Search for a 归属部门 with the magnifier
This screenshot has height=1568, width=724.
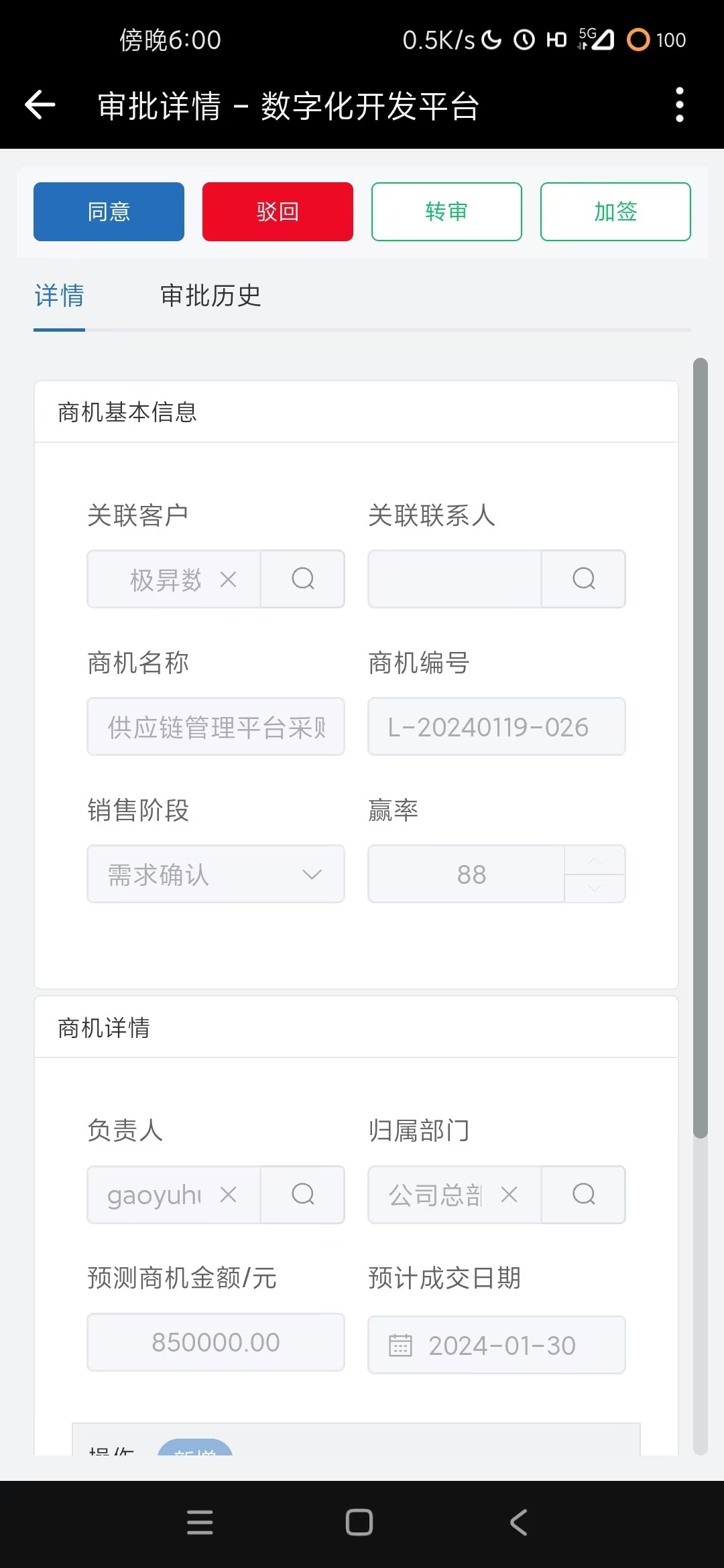click(x=584, y=1194)
